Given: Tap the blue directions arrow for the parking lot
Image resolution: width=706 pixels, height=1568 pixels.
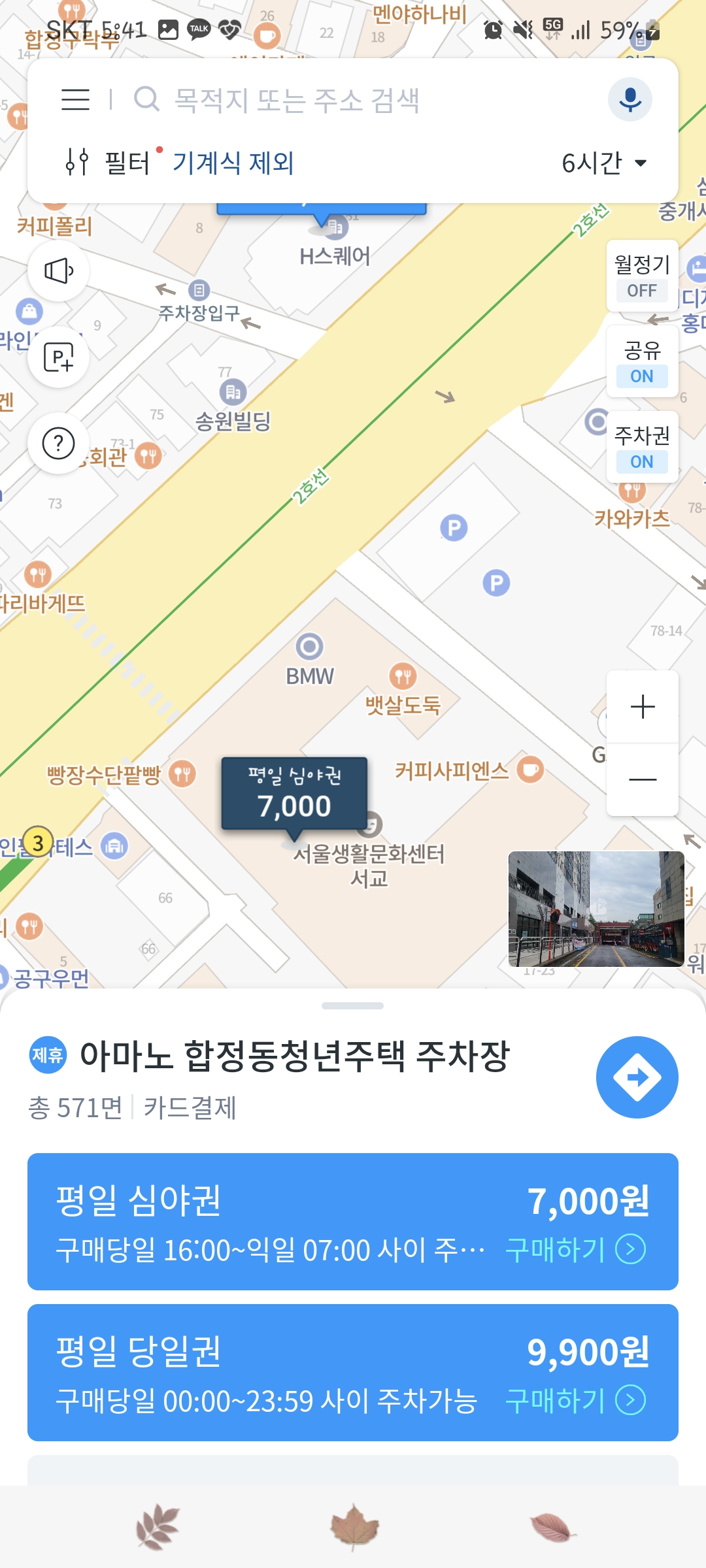Looking at the screenshot, I should click(x=637, y=1078).
